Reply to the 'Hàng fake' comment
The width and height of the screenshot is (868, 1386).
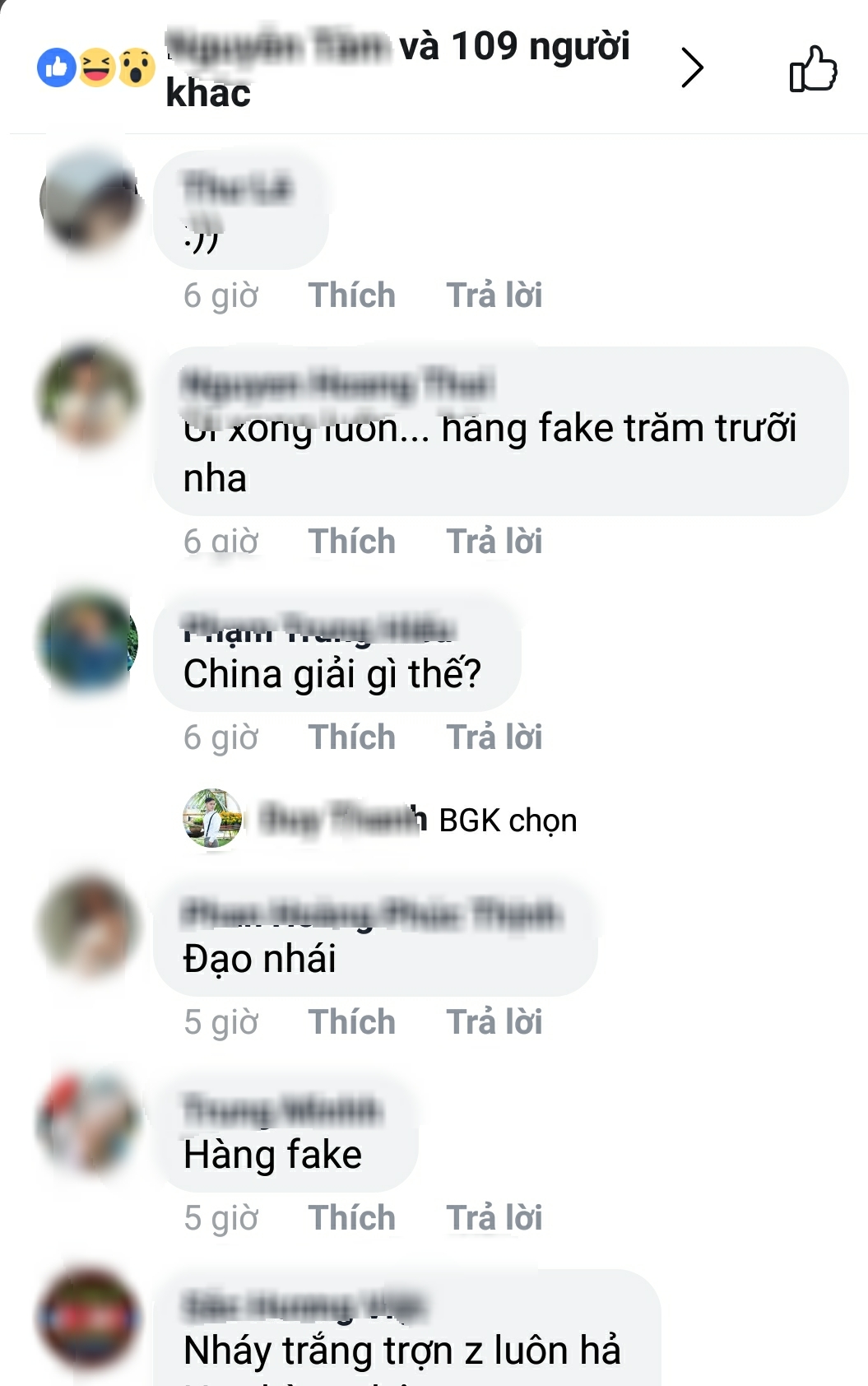pyautogui.click(x=494, y=1218)
